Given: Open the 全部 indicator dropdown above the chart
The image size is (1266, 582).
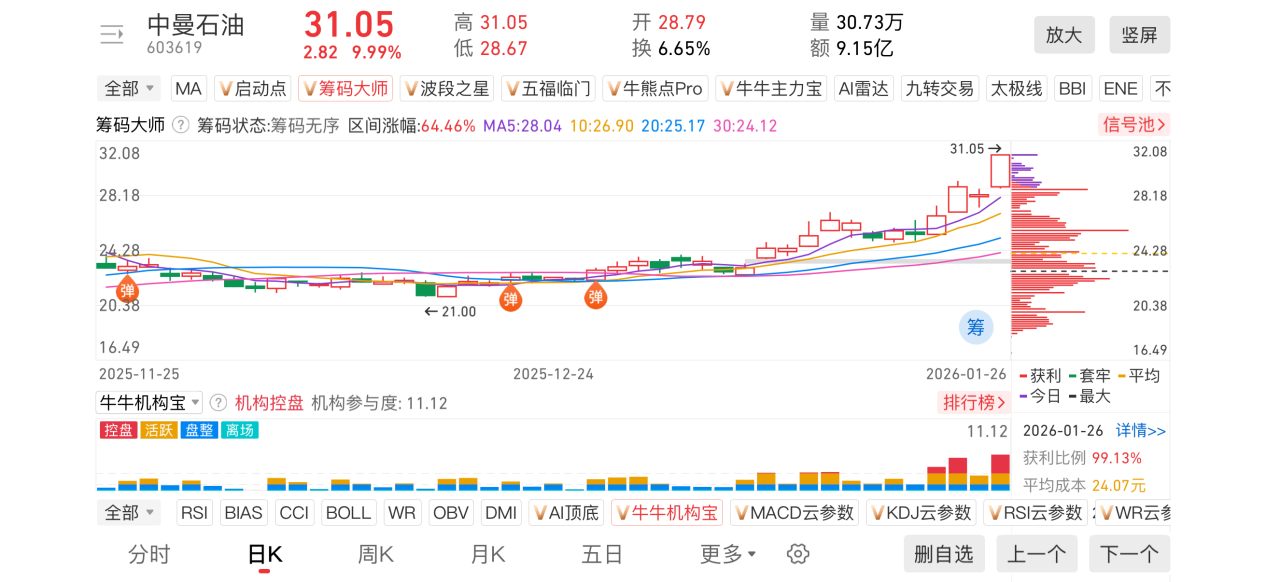Looking at the screenshot, I should click(130, 88).
